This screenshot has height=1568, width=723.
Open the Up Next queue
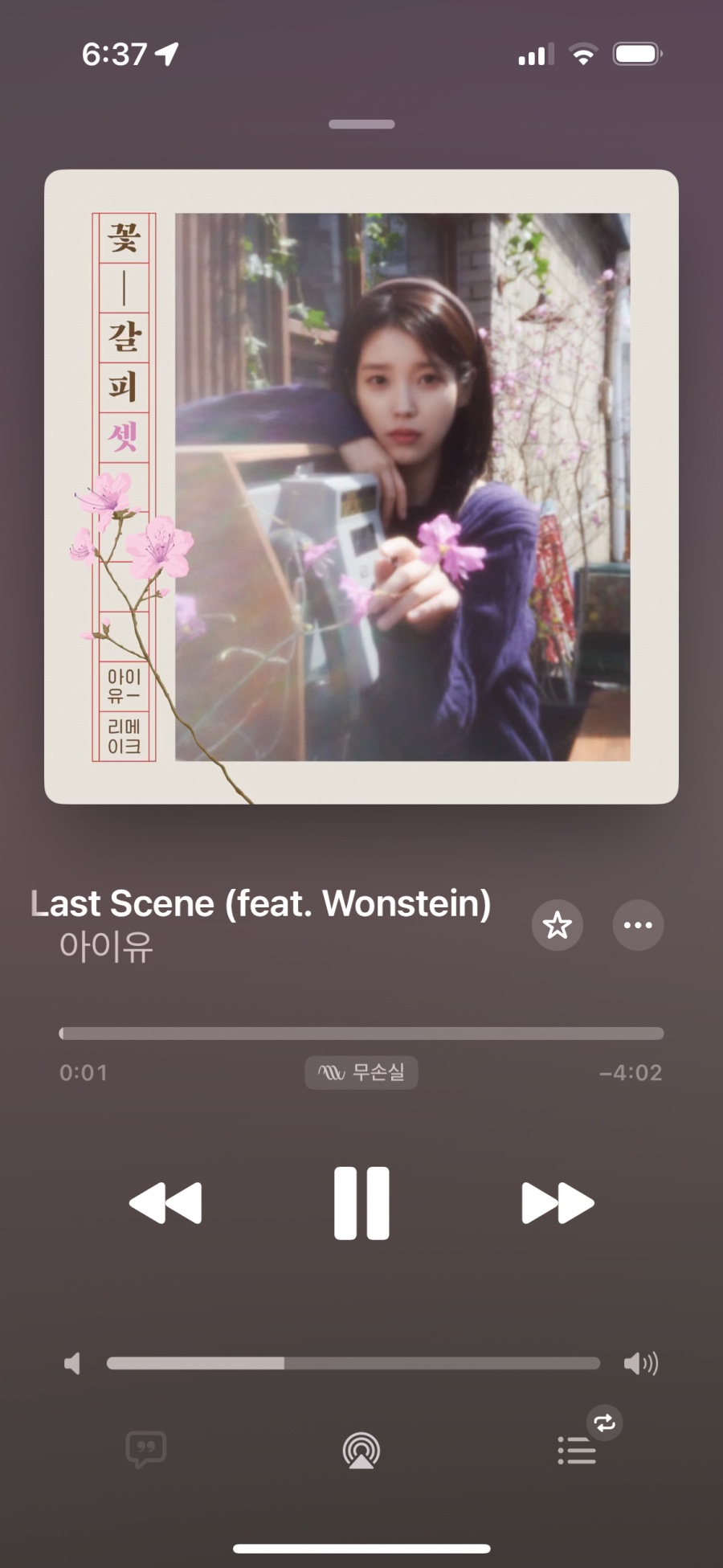577,1450
